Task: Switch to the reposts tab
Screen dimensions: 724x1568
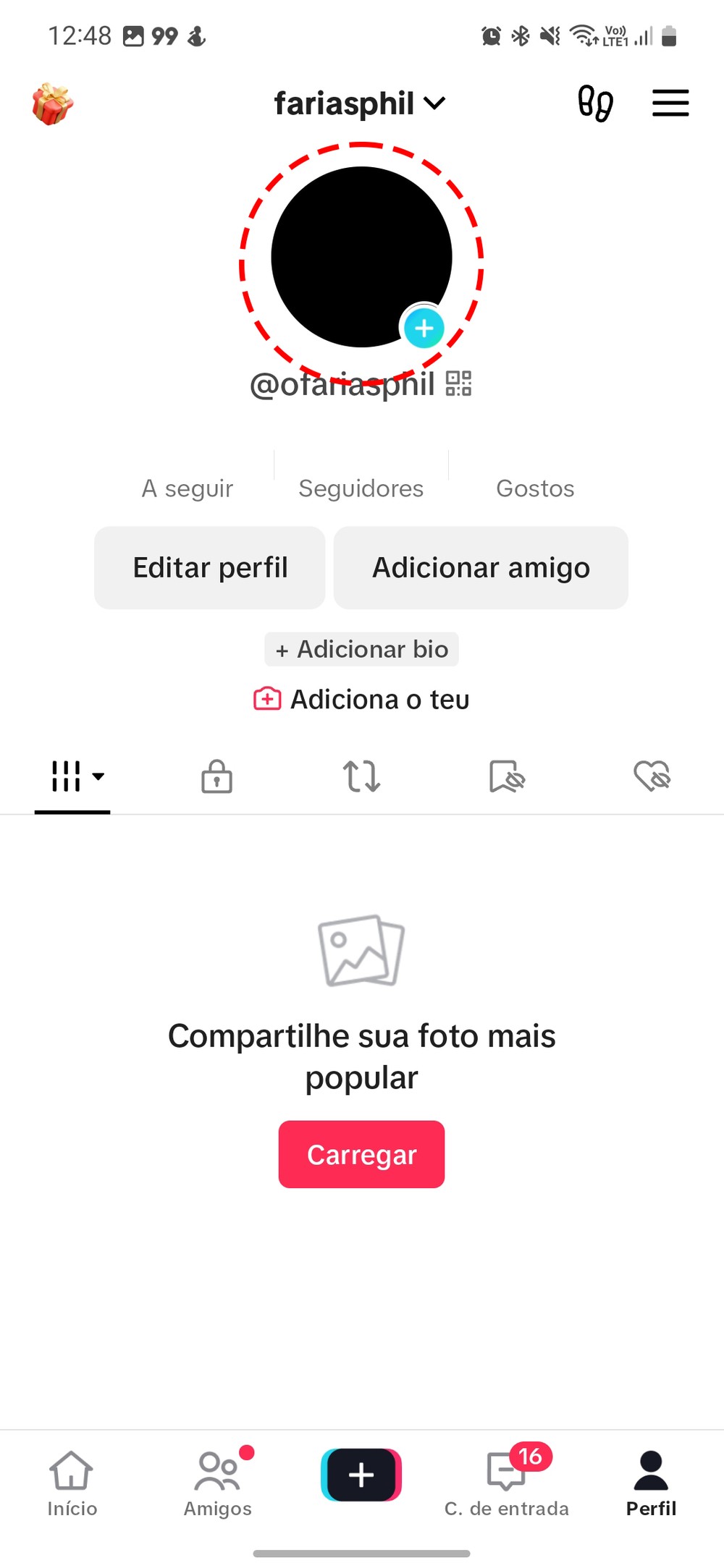Action: point(361,777)
